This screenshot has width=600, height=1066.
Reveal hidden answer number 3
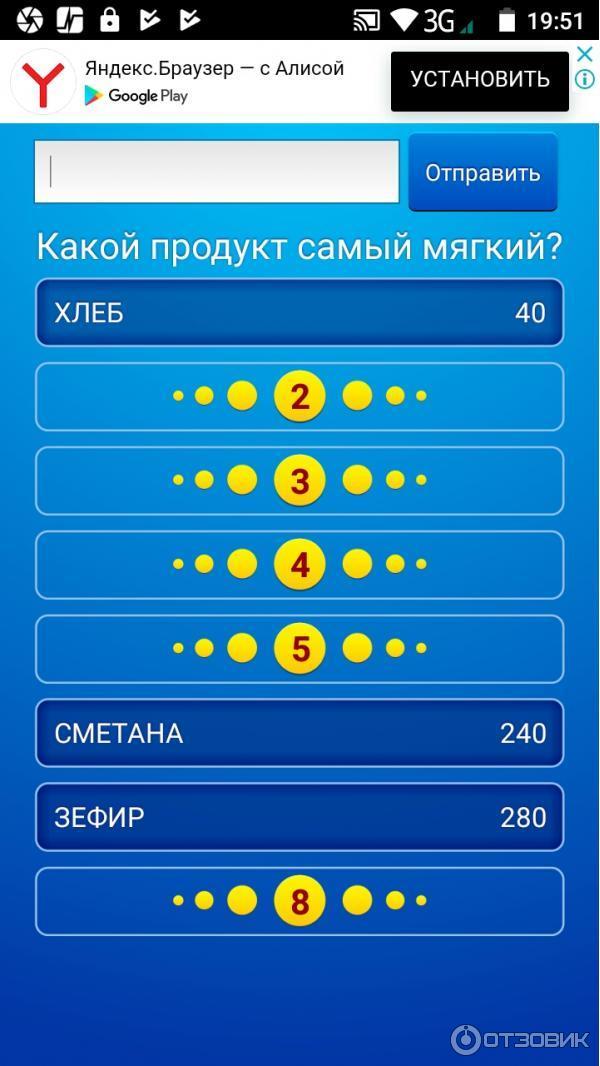pyautogui.click(x=300, y=481)
